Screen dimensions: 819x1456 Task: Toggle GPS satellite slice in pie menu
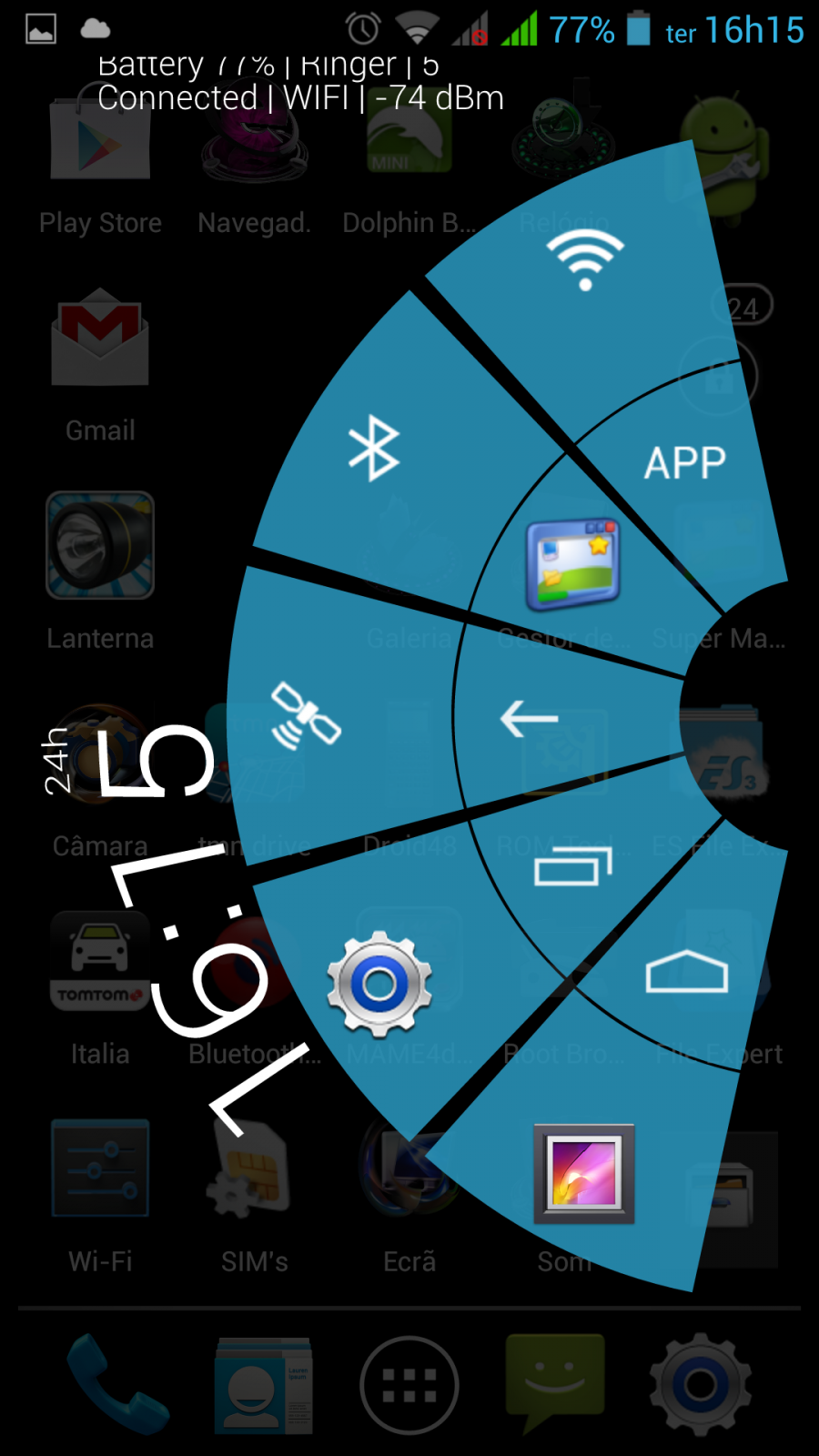click(x=307, y=716)
